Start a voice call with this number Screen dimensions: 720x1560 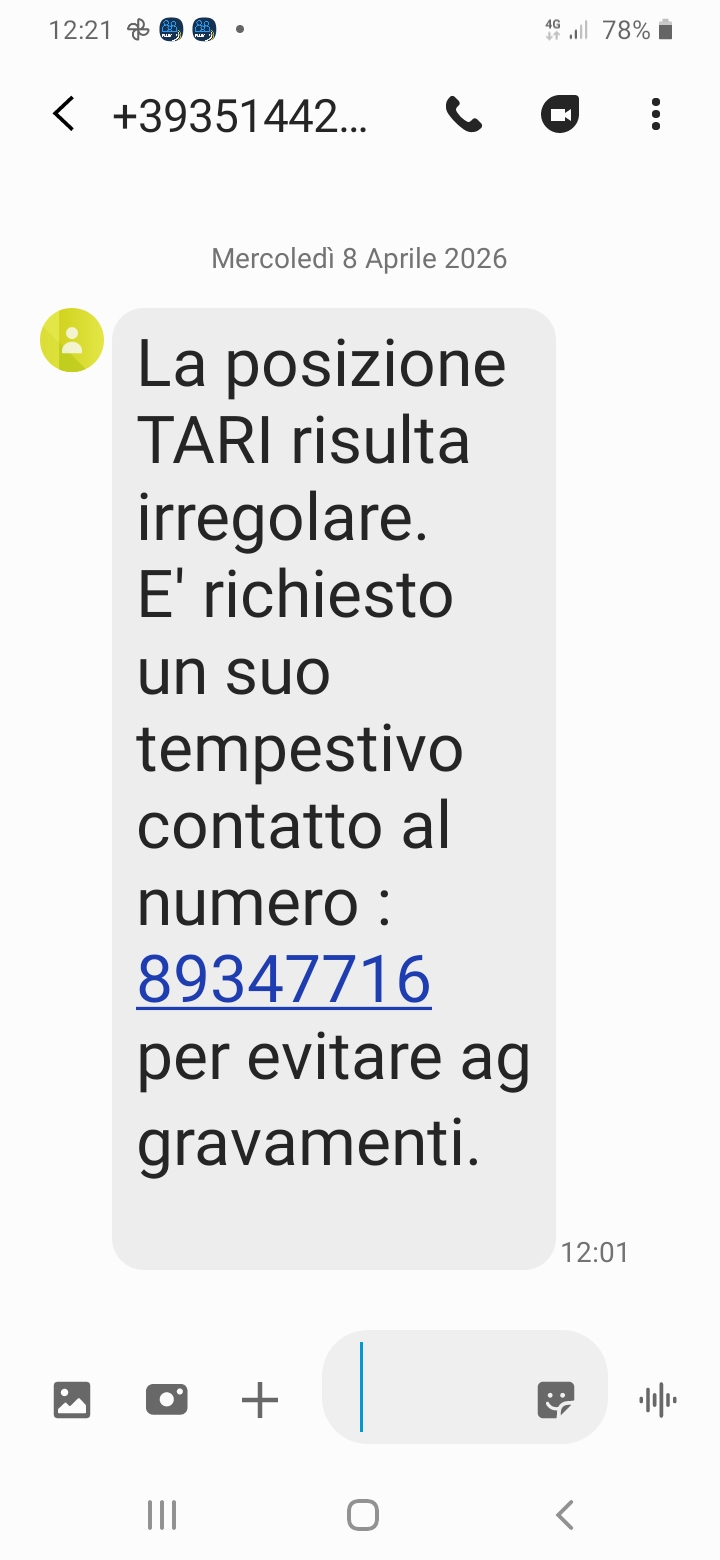pos(463,115)
